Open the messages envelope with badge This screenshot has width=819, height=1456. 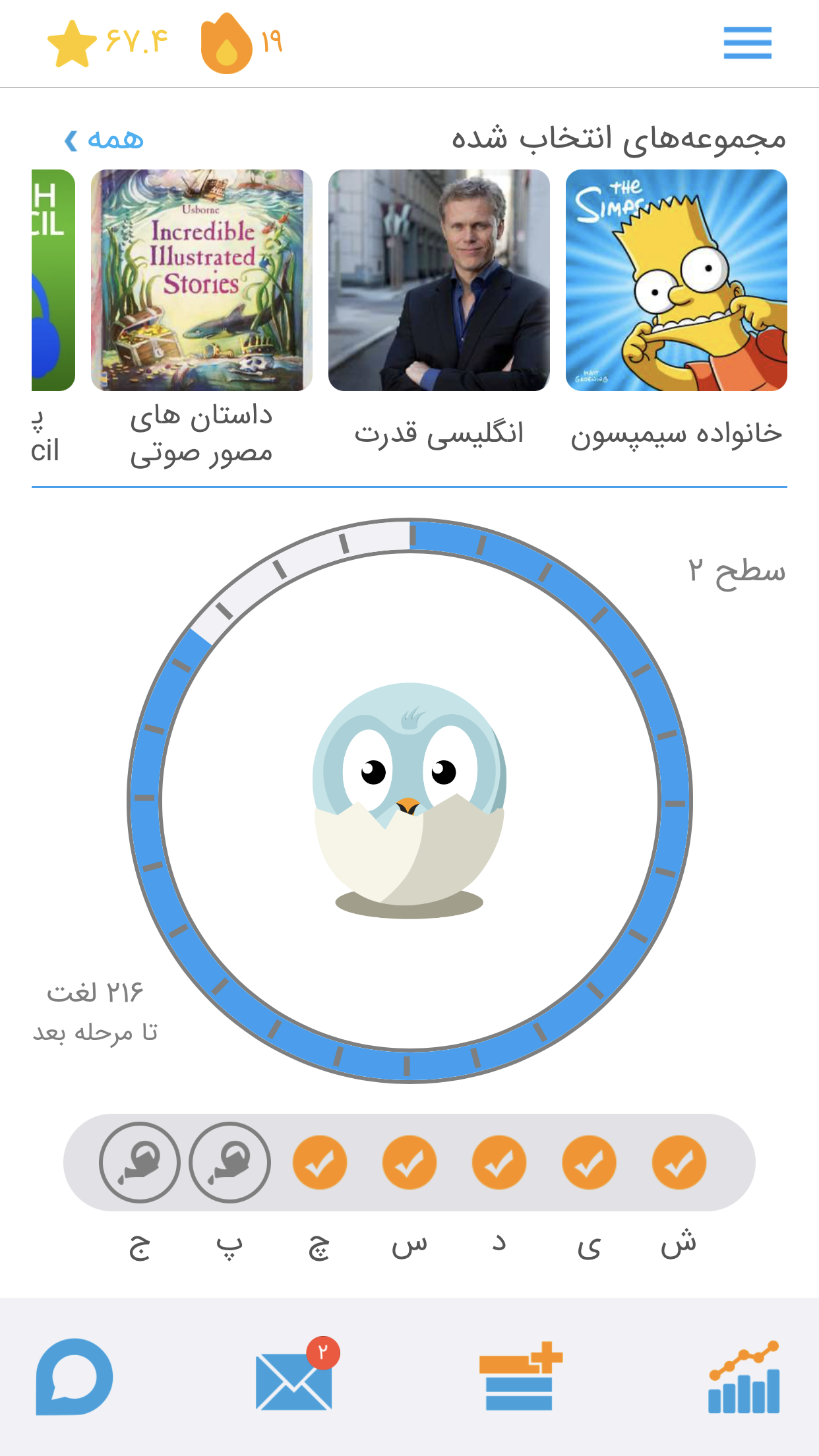295,1376
